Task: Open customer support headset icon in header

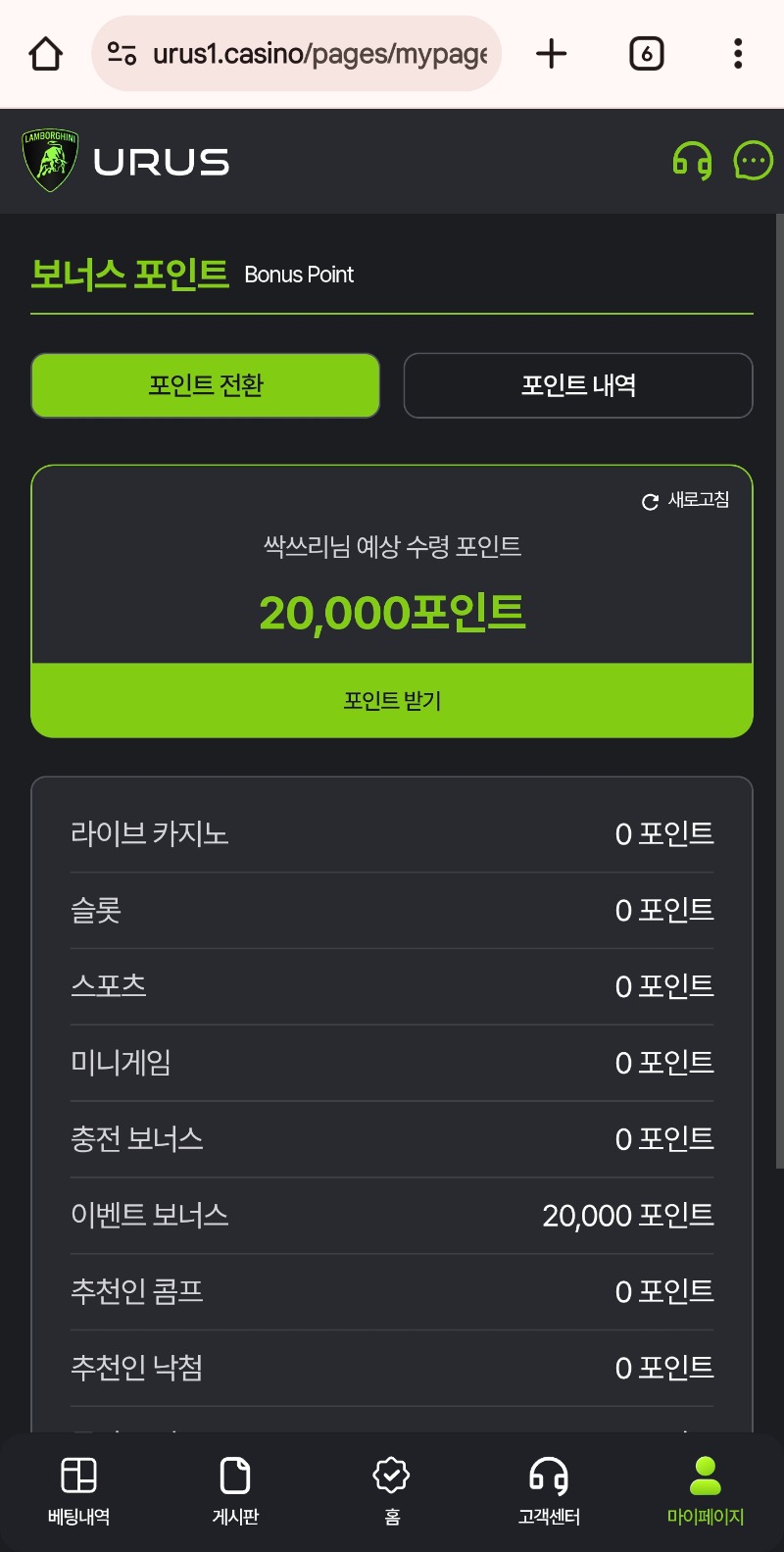Action: pos(692,161)
